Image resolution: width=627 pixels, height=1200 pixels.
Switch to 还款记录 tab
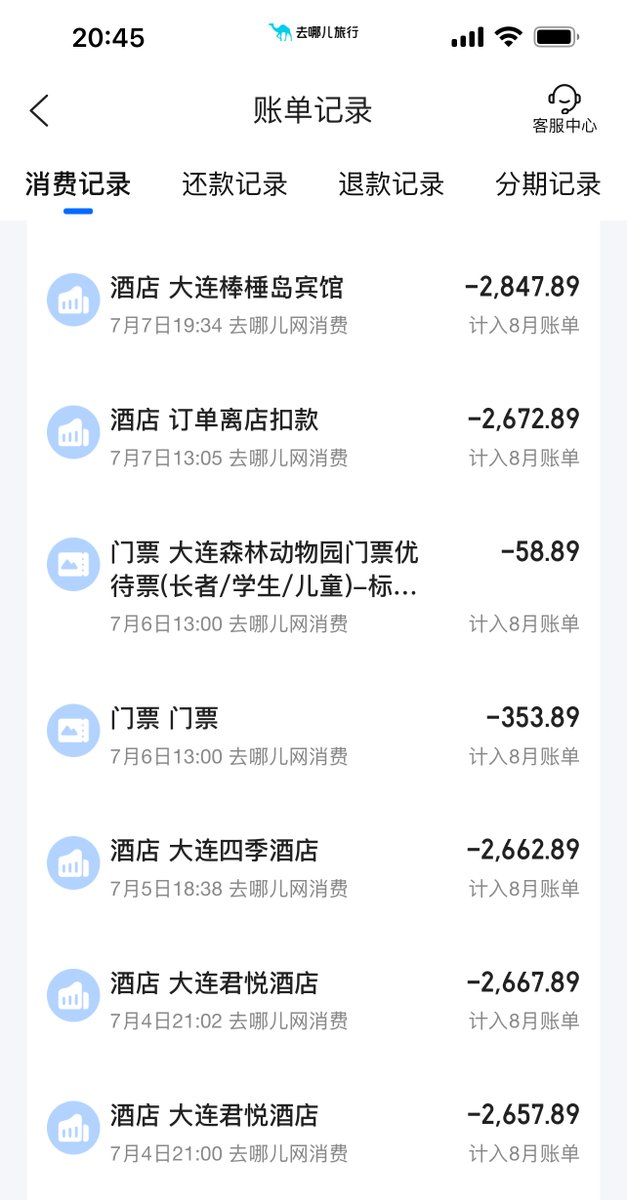pyautogui.click(x=235, y=185)
